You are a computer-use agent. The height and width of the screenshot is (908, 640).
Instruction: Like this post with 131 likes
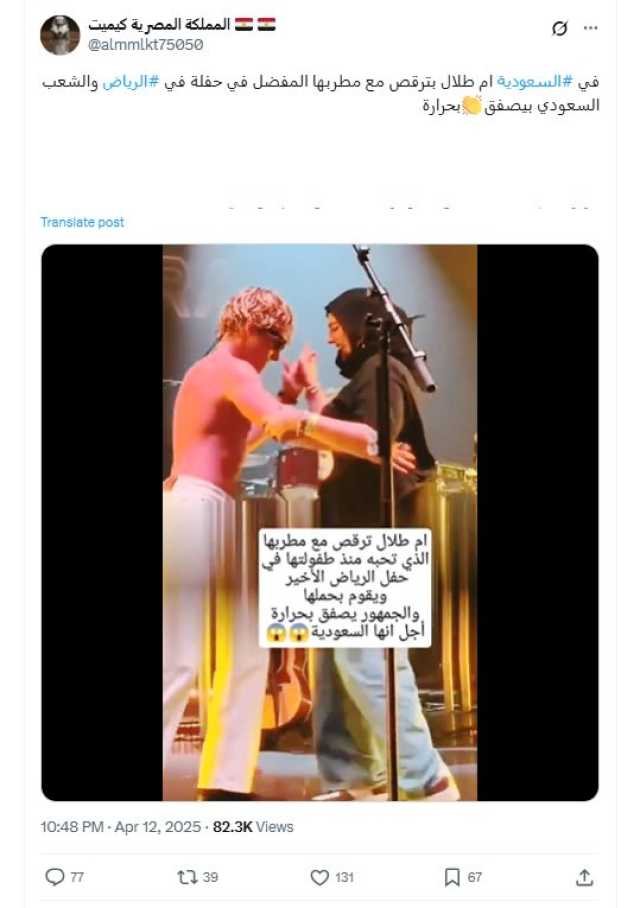pos(320,877)
